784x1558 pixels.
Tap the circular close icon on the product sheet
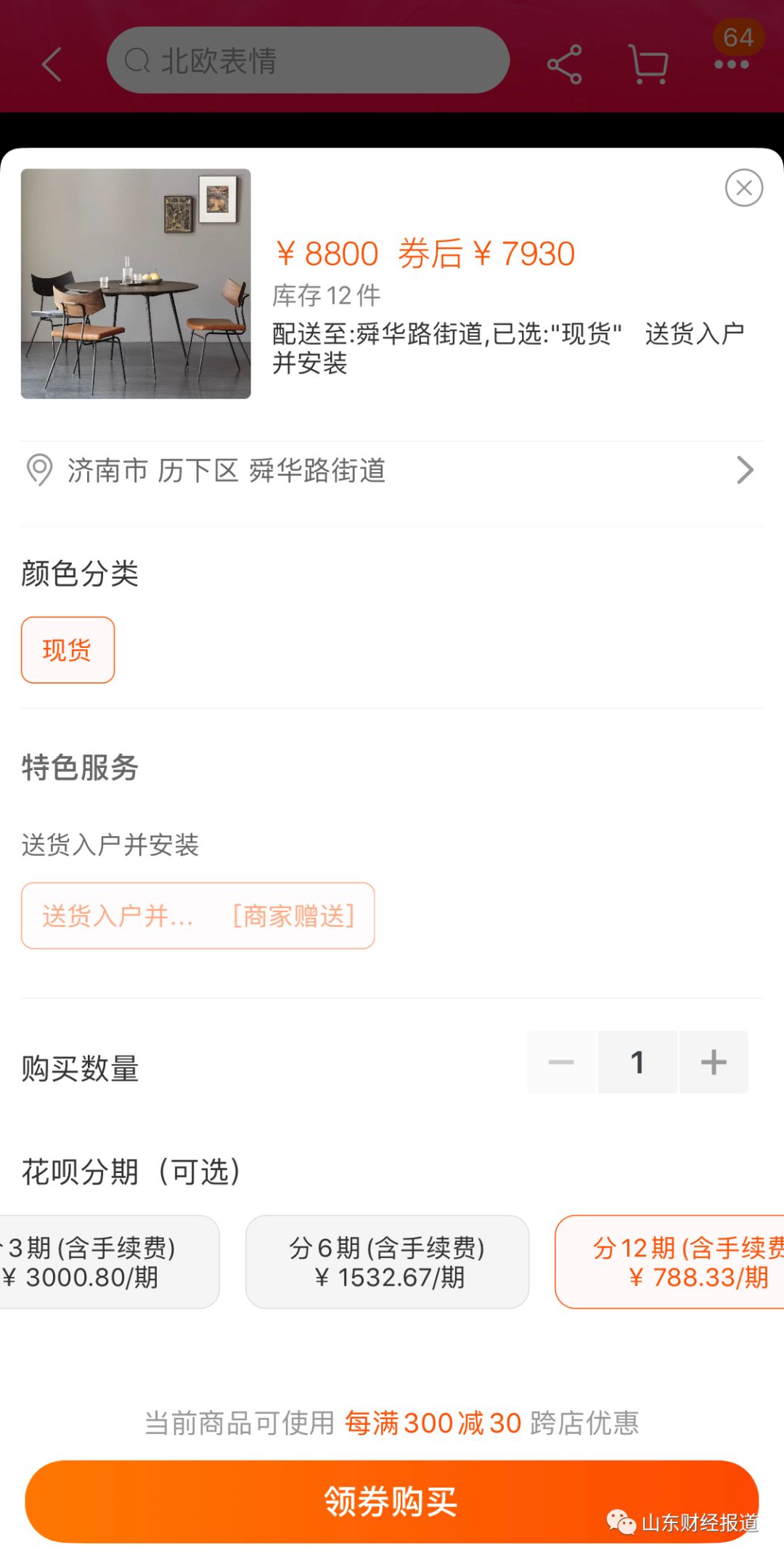tap(743, 187)
